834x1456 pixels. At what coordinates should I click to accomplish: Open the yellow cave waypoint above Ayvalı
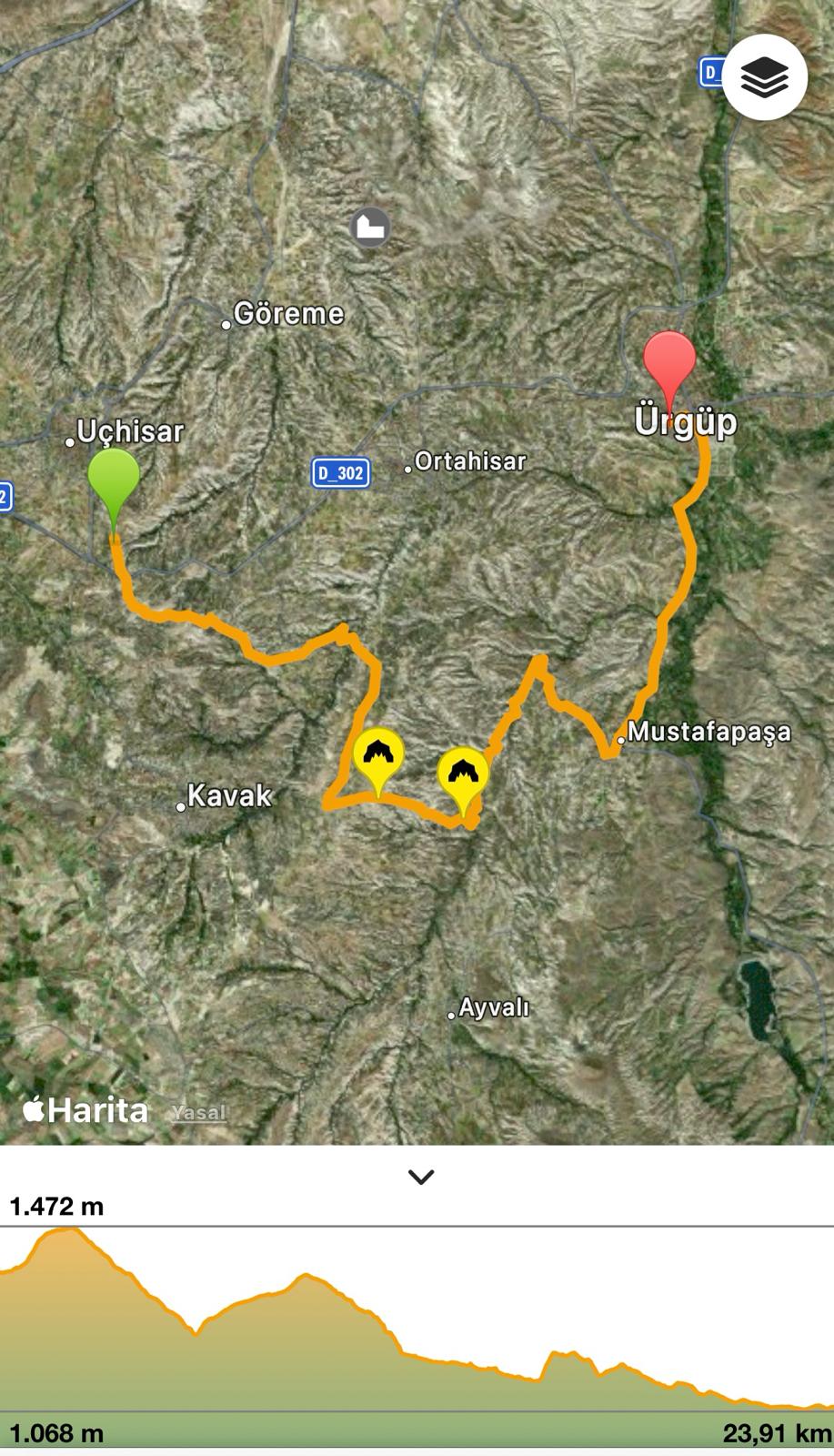pos(463,775)
